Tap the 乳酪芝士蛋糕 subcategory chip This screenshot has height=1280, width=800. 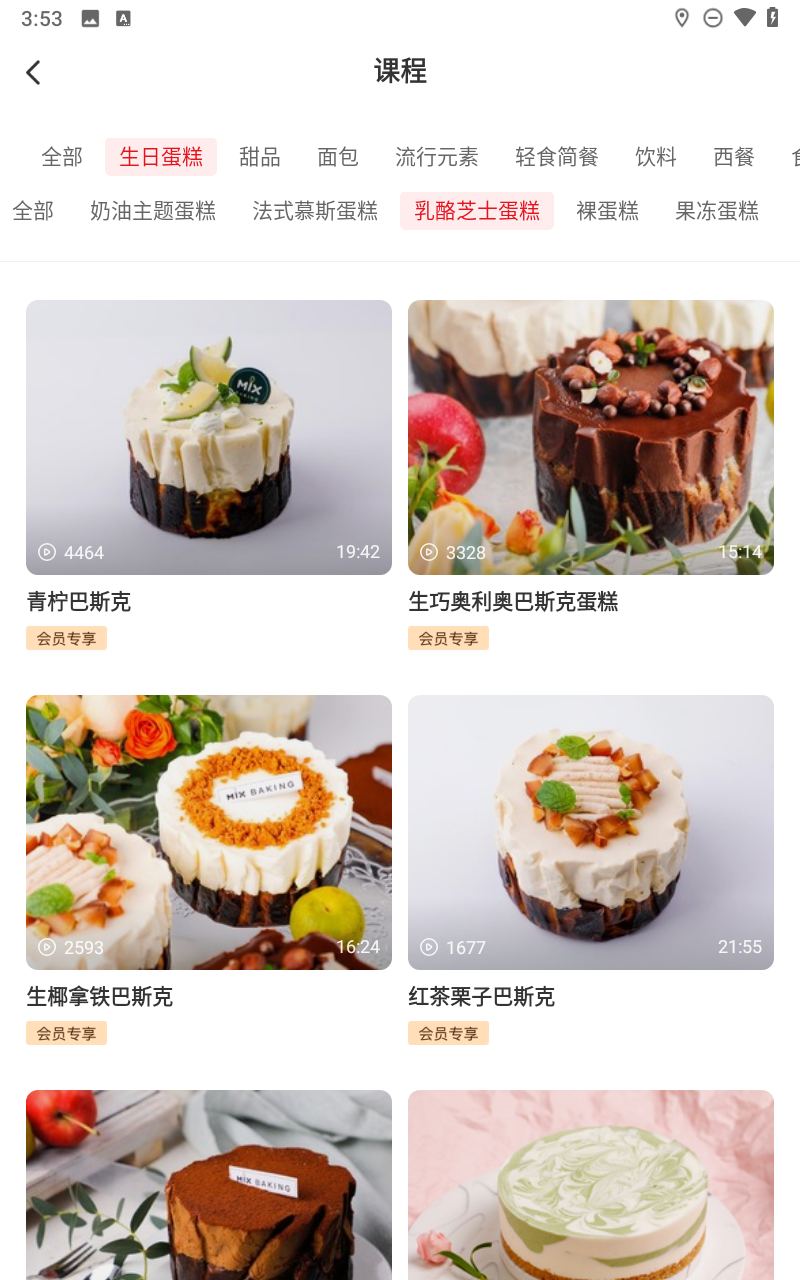pyautogui.click(x=477, y=211)
